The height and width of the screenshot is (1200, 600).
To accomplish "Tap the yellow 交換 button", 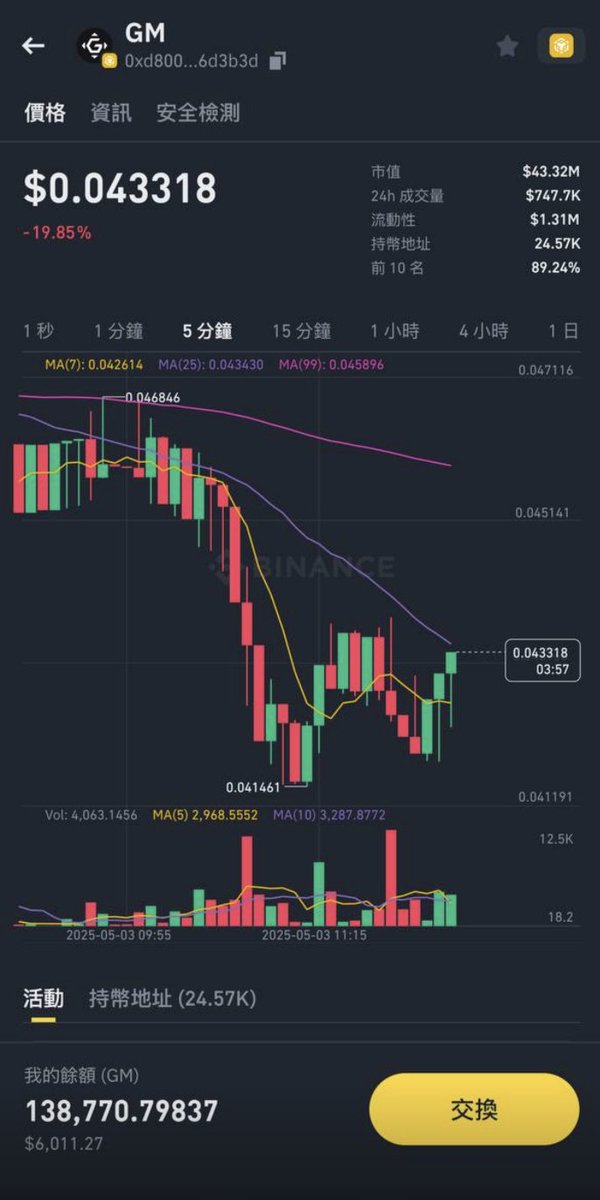I will 474,1109.
